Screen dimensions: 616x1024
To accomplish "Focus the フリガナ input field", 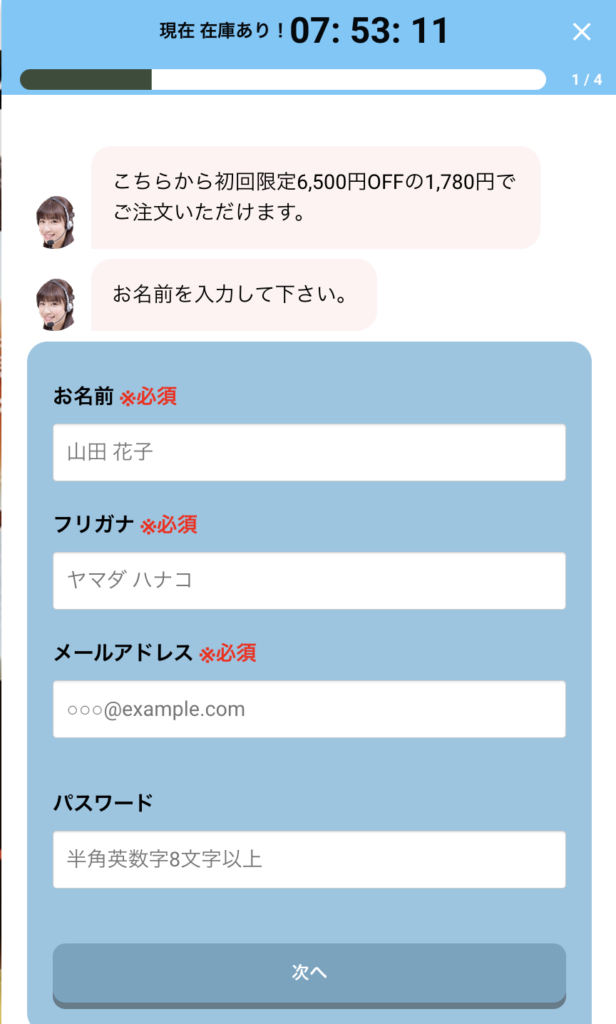I will tap(309, 581).
